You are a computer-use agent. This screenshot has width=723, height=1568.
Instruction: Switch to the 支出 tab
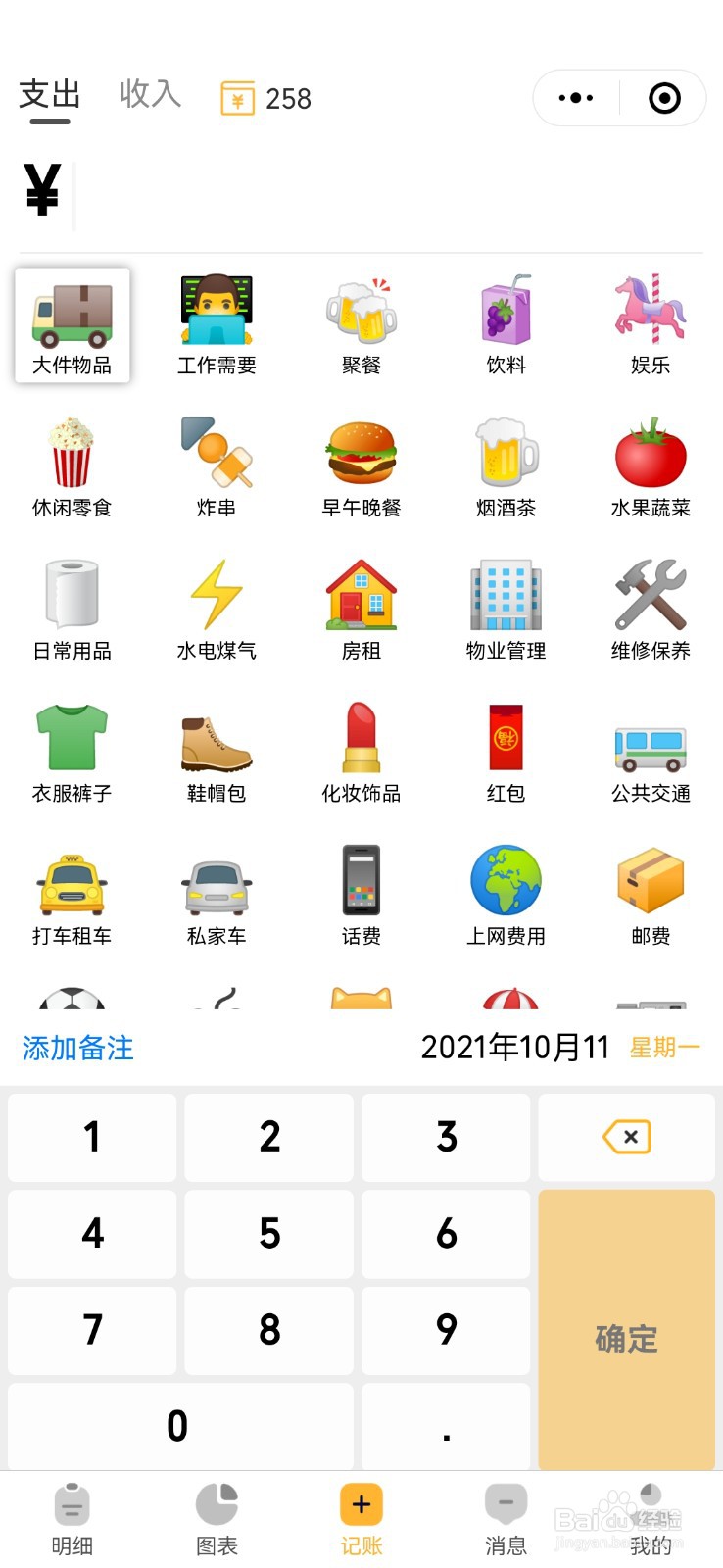(47, 95)
